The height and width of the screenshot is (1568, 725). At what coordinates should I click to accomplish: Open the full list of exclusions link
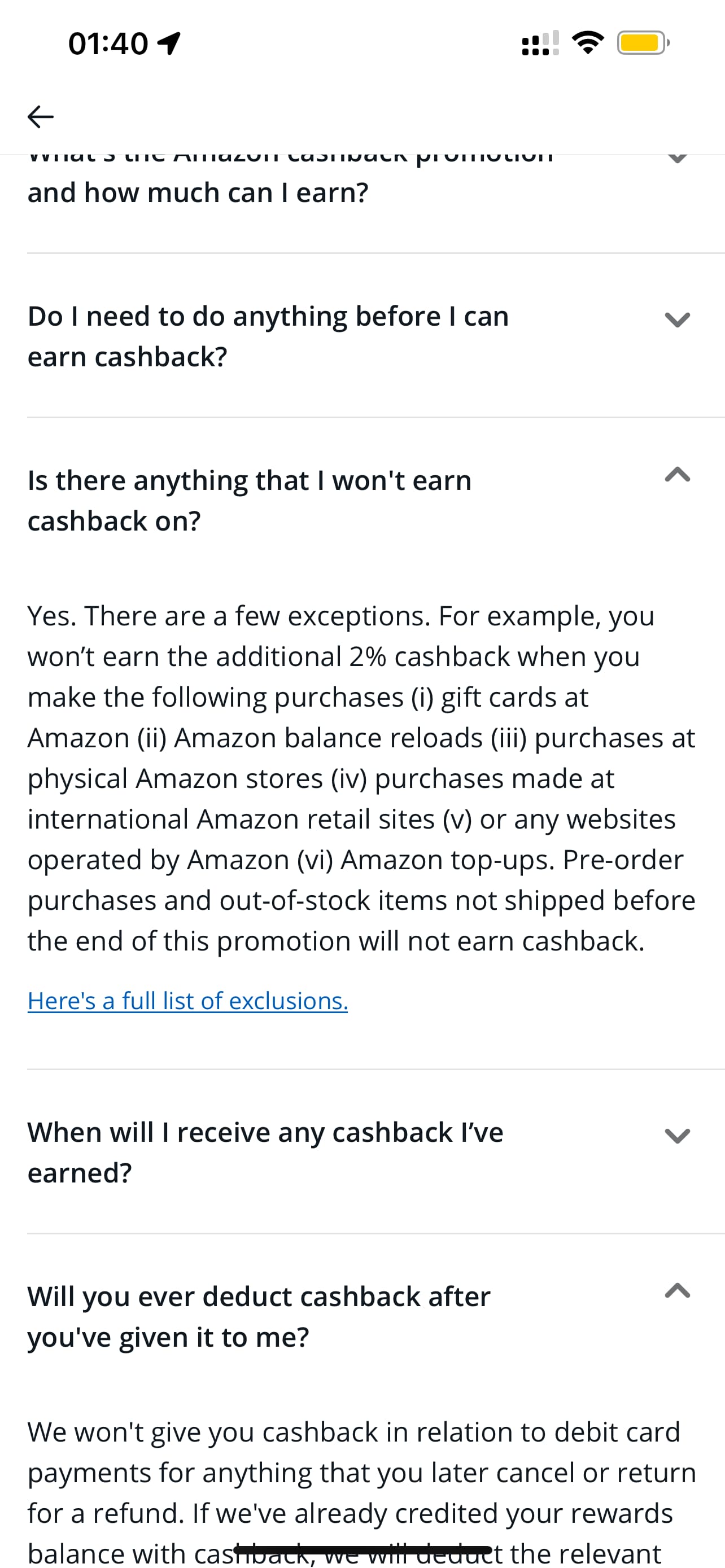coord(187,1001)
